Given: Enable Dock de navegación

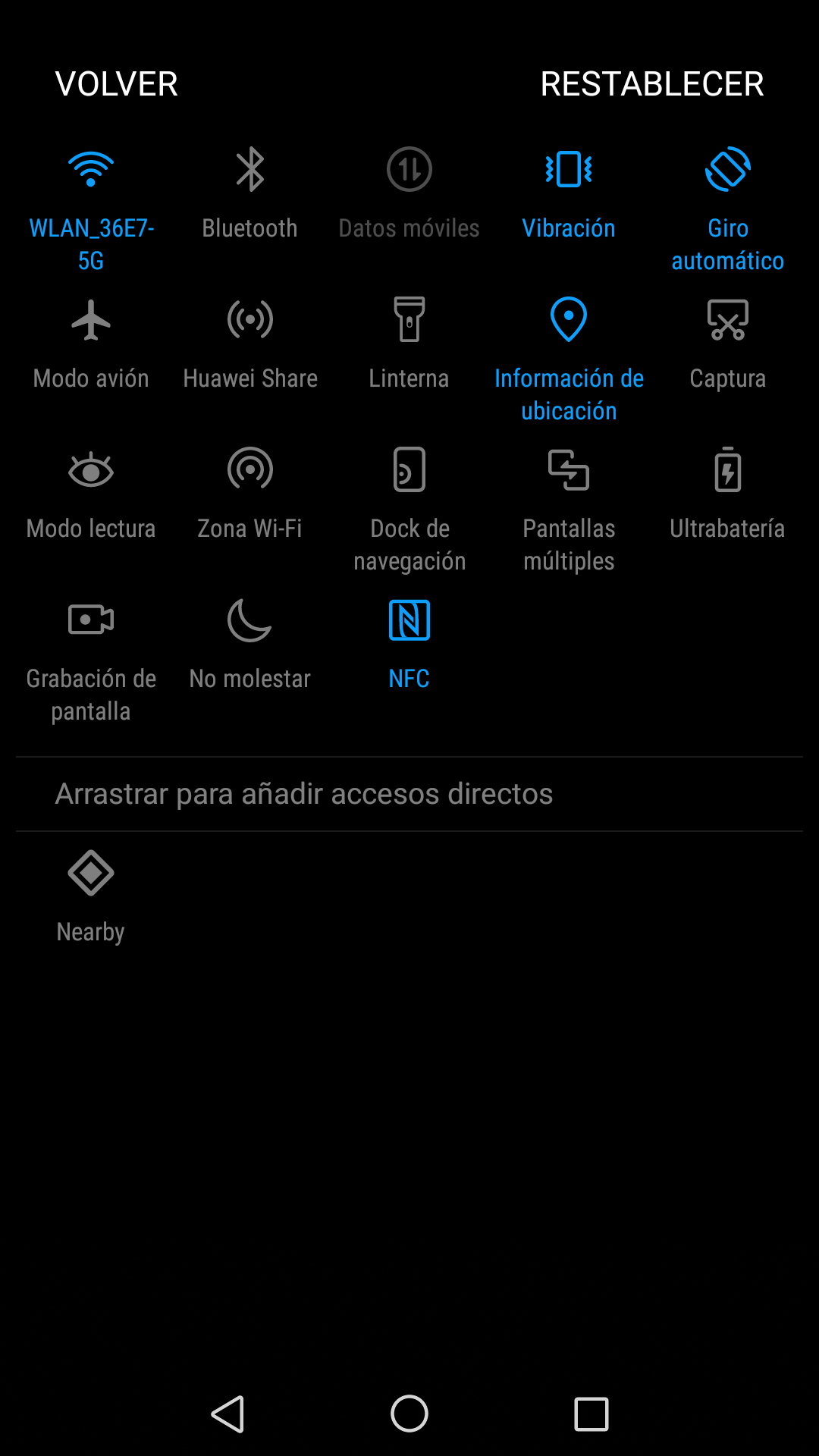Looking at the screenshot, I should coord(409,470).
